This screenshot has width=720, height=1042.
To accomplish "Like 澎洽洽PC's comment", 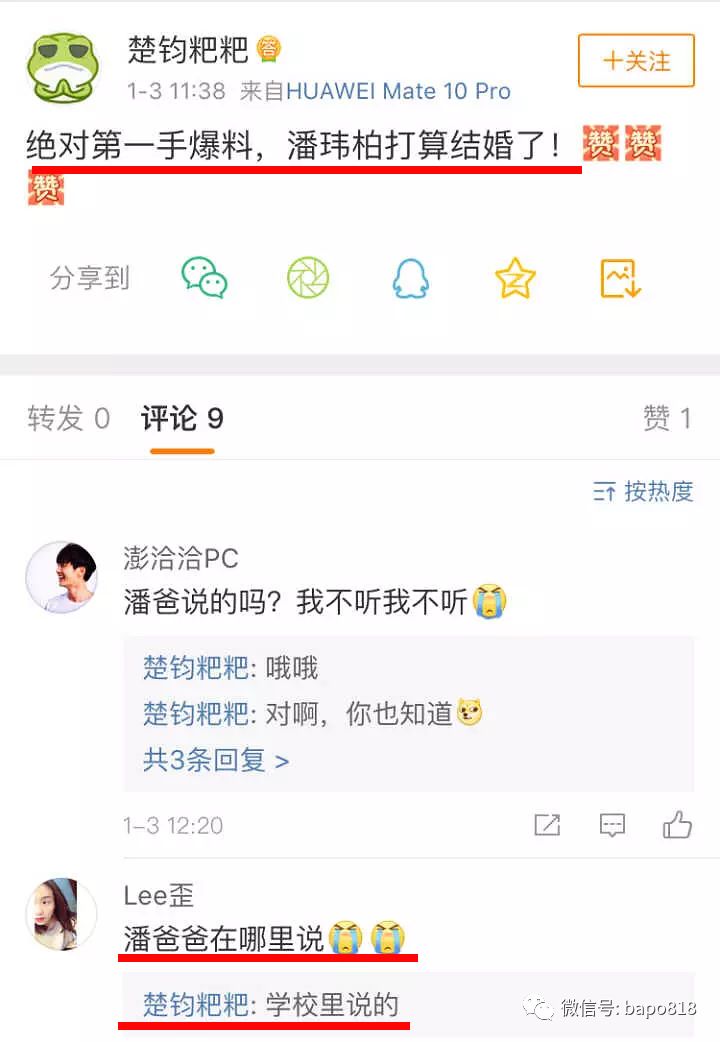I will tap(677, 825).
